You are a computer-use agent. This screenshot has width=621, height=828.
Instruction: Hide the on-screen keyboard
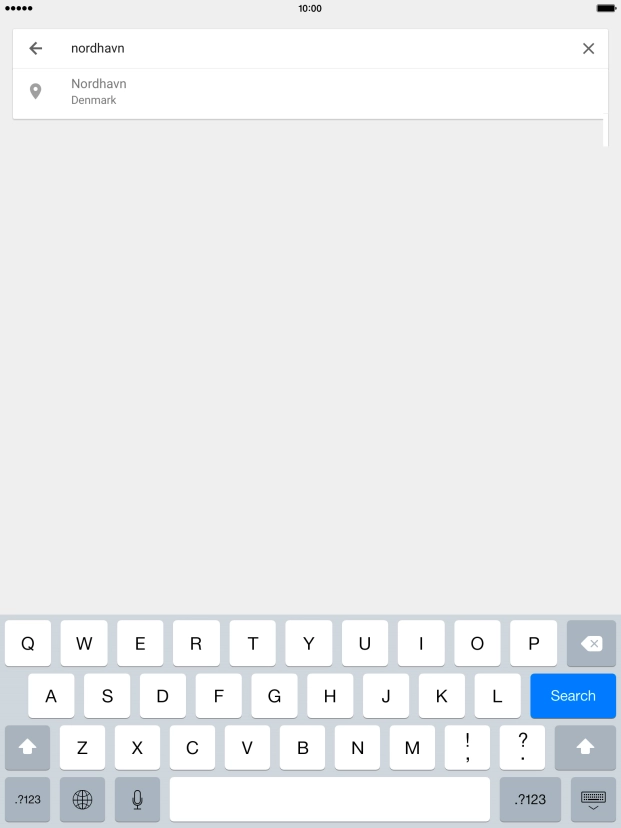pos(592,799)
